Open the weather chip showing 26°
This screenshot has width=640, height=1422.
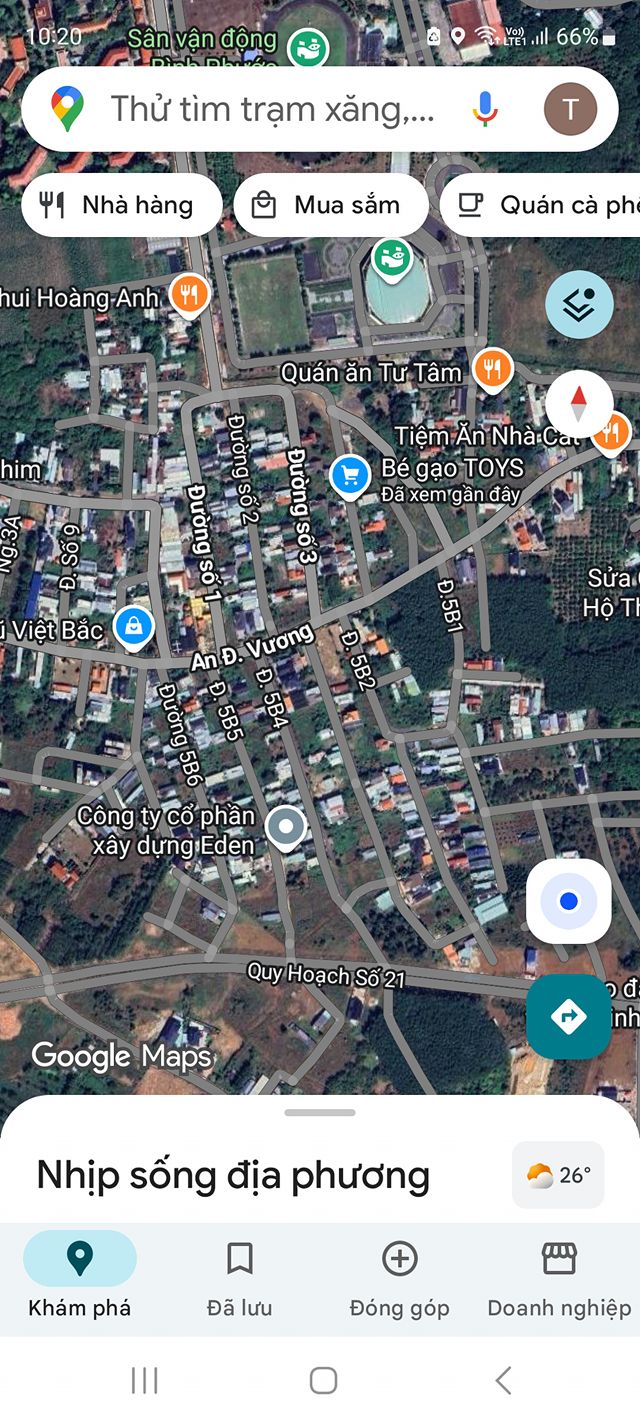558,1175
